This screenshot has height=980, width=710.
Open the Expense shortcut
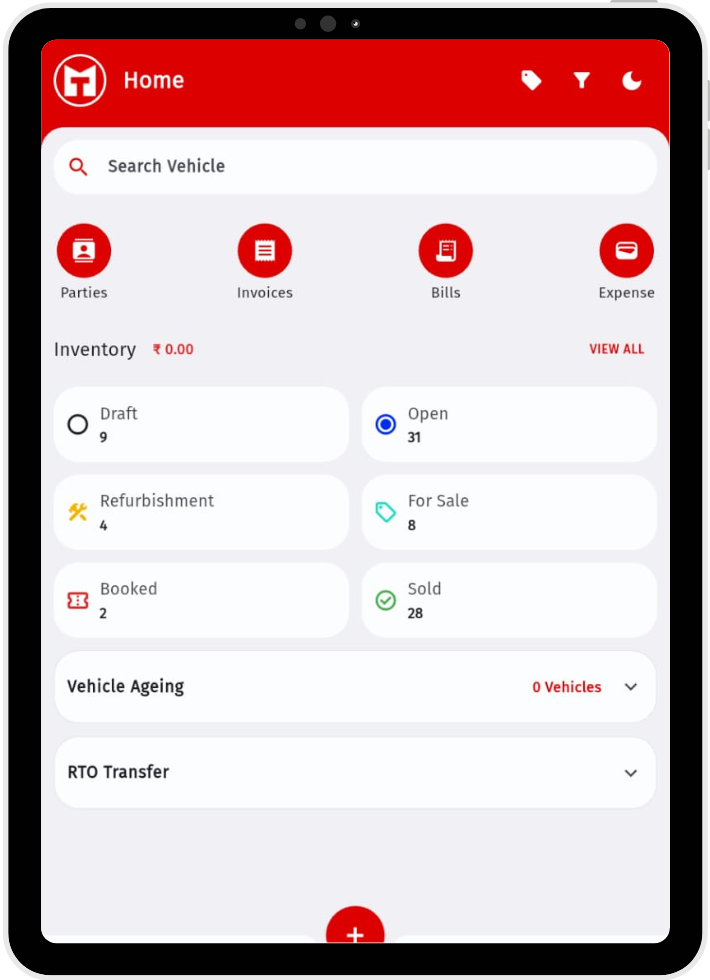point(626,251)
